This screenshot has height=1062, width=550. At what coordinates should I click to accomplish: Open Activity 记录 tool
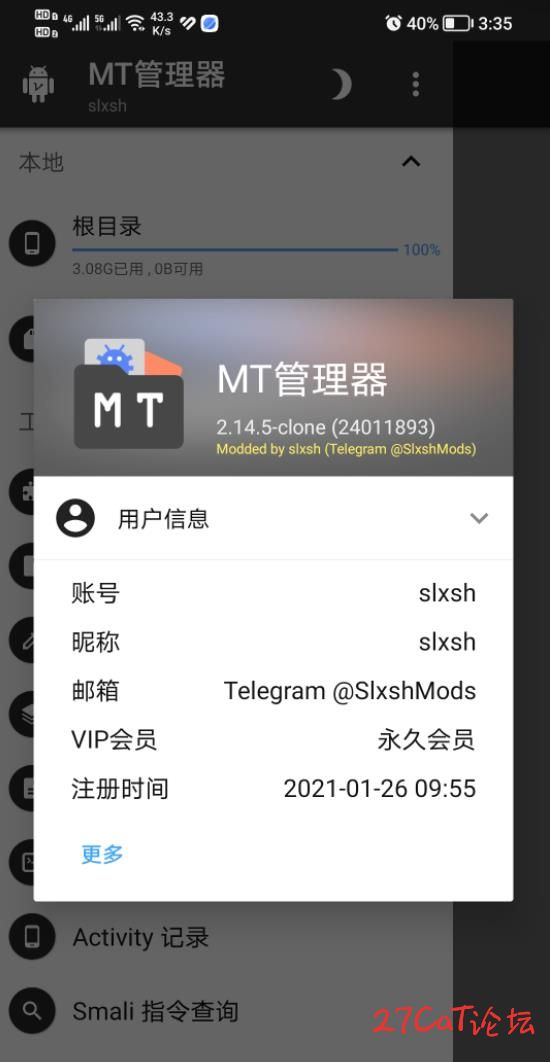[x=226, y=937]
